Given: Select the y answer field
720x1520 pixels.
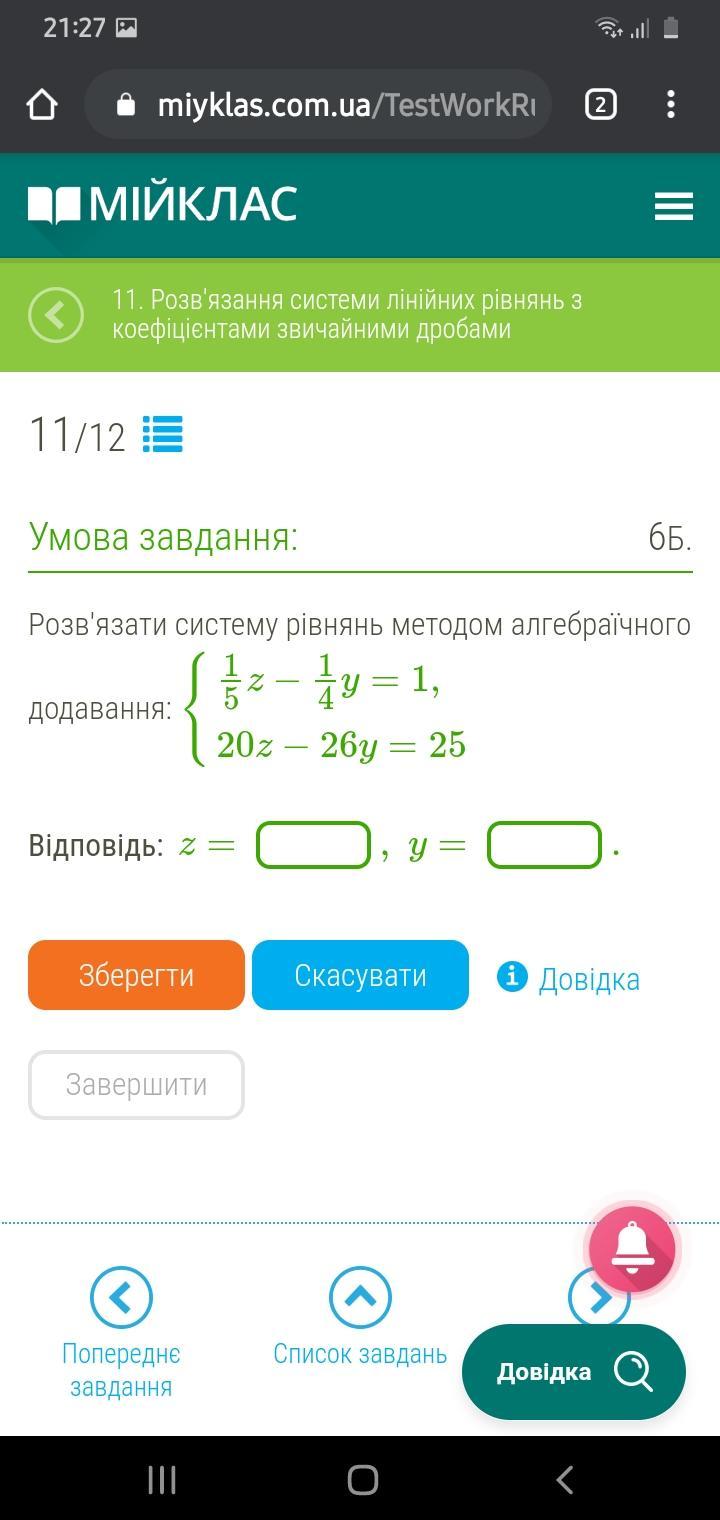Looking at the screenshot, I should (x=544, y=845).
